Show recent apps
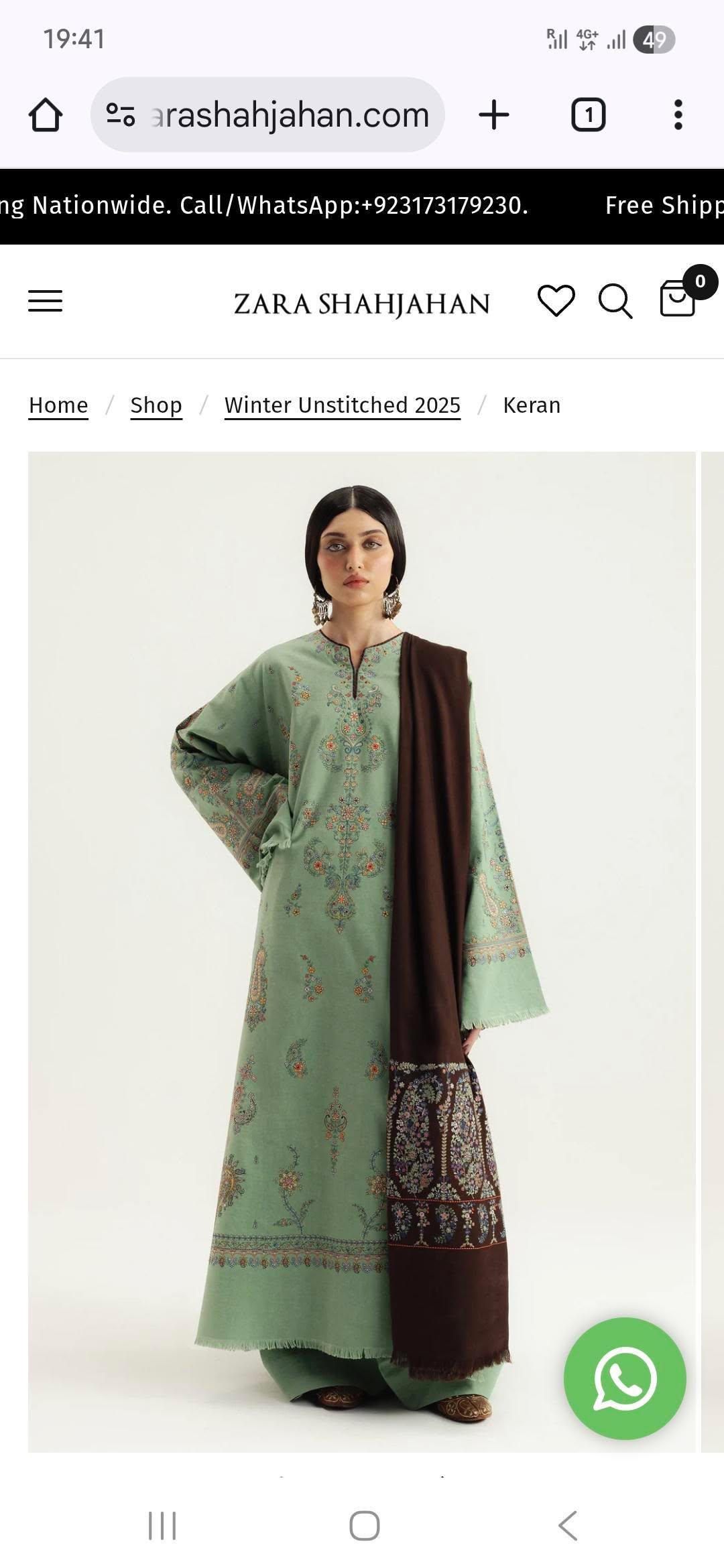 coord(162,1526)
